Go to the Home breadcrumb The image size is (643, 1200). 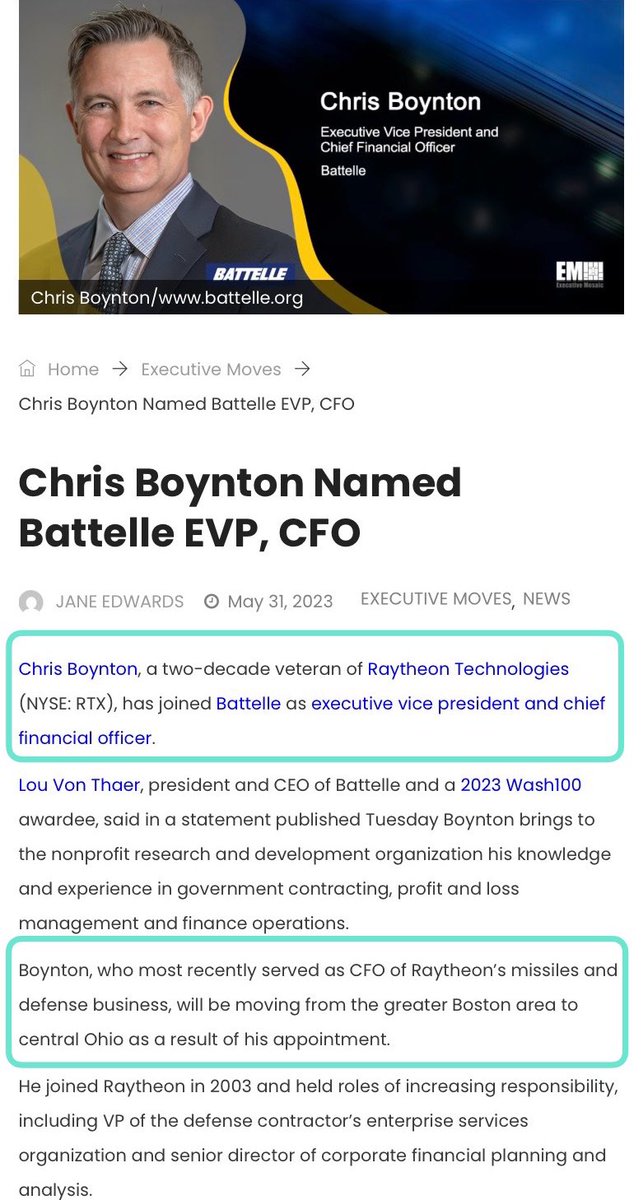(x=72, y=369)
